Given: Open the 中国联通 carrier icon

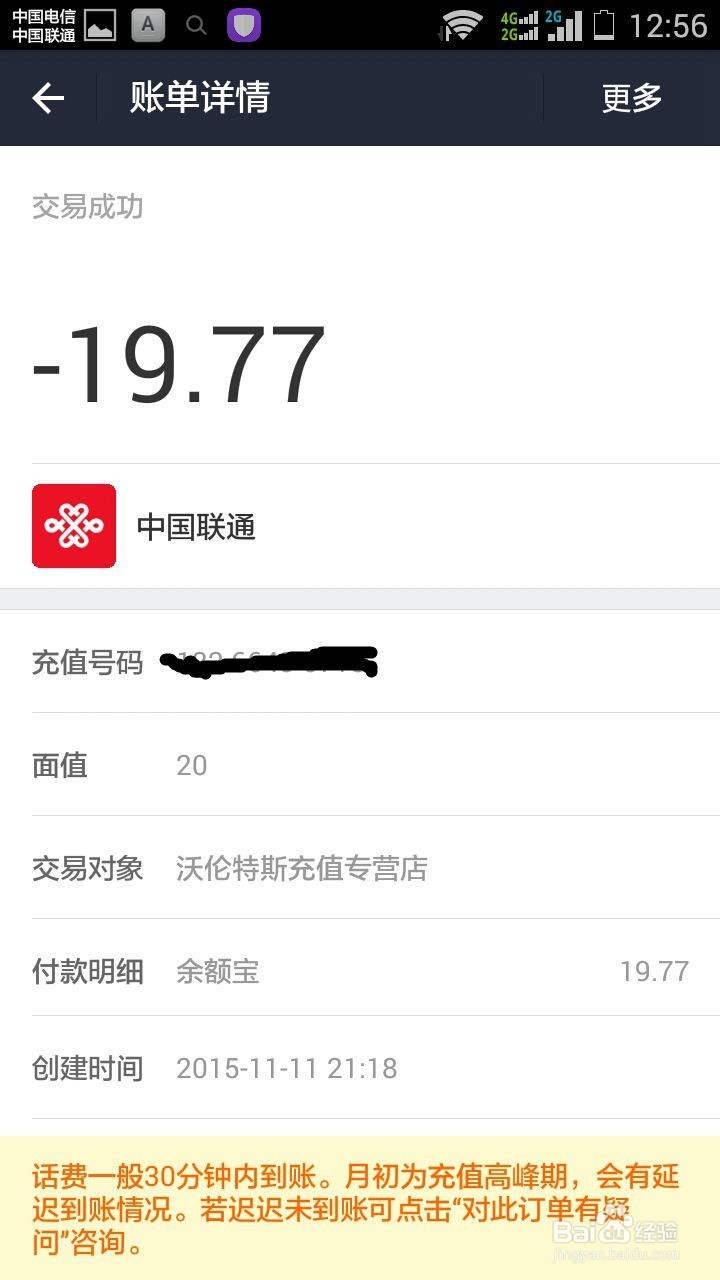Looking at the screenshot, I should 74,526.
